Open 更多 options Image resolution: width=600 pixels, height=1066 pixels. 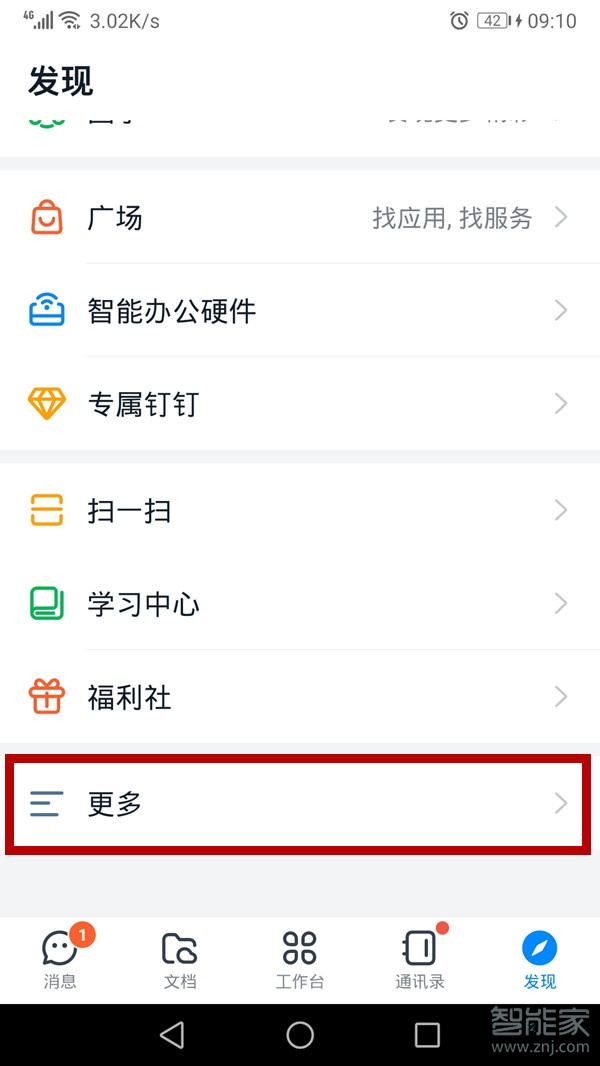(x=300, y=803)
